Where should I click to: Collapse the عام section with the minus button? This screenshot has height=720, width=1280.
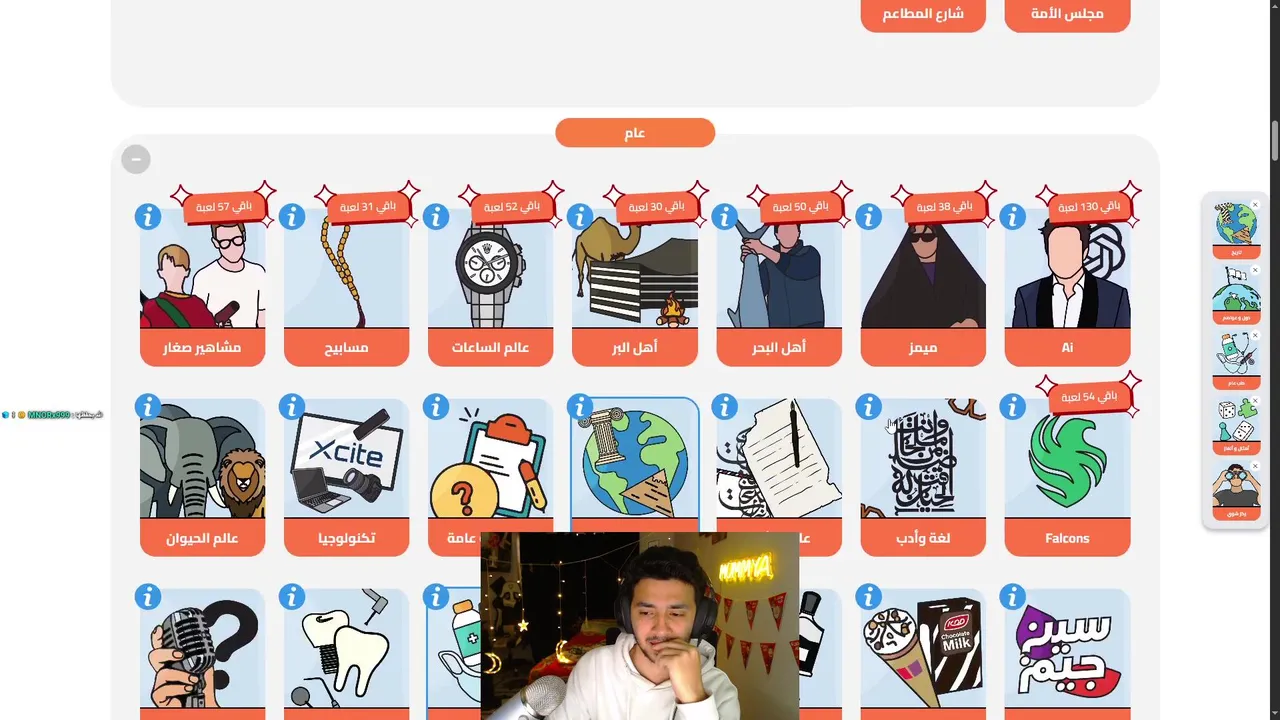pos(136,159)
